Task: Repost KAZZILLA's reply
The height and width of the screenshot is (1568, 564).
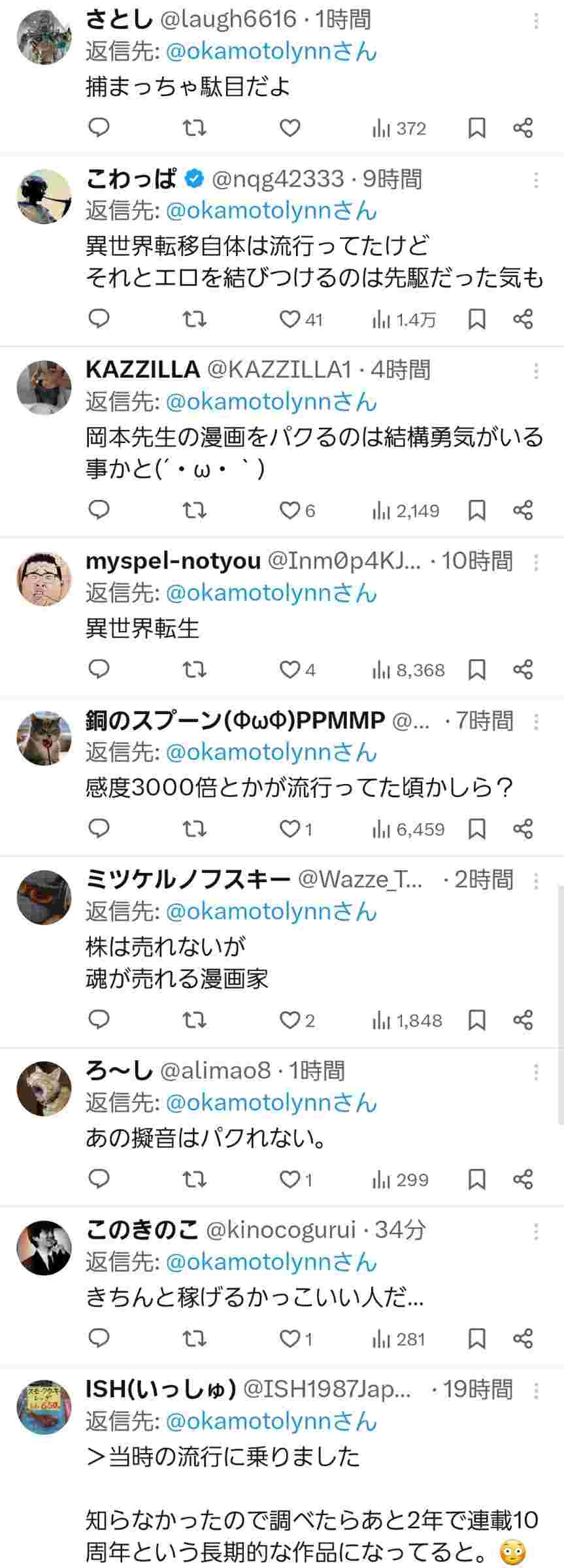Action: pyautogui.click(x=194, y=510)
